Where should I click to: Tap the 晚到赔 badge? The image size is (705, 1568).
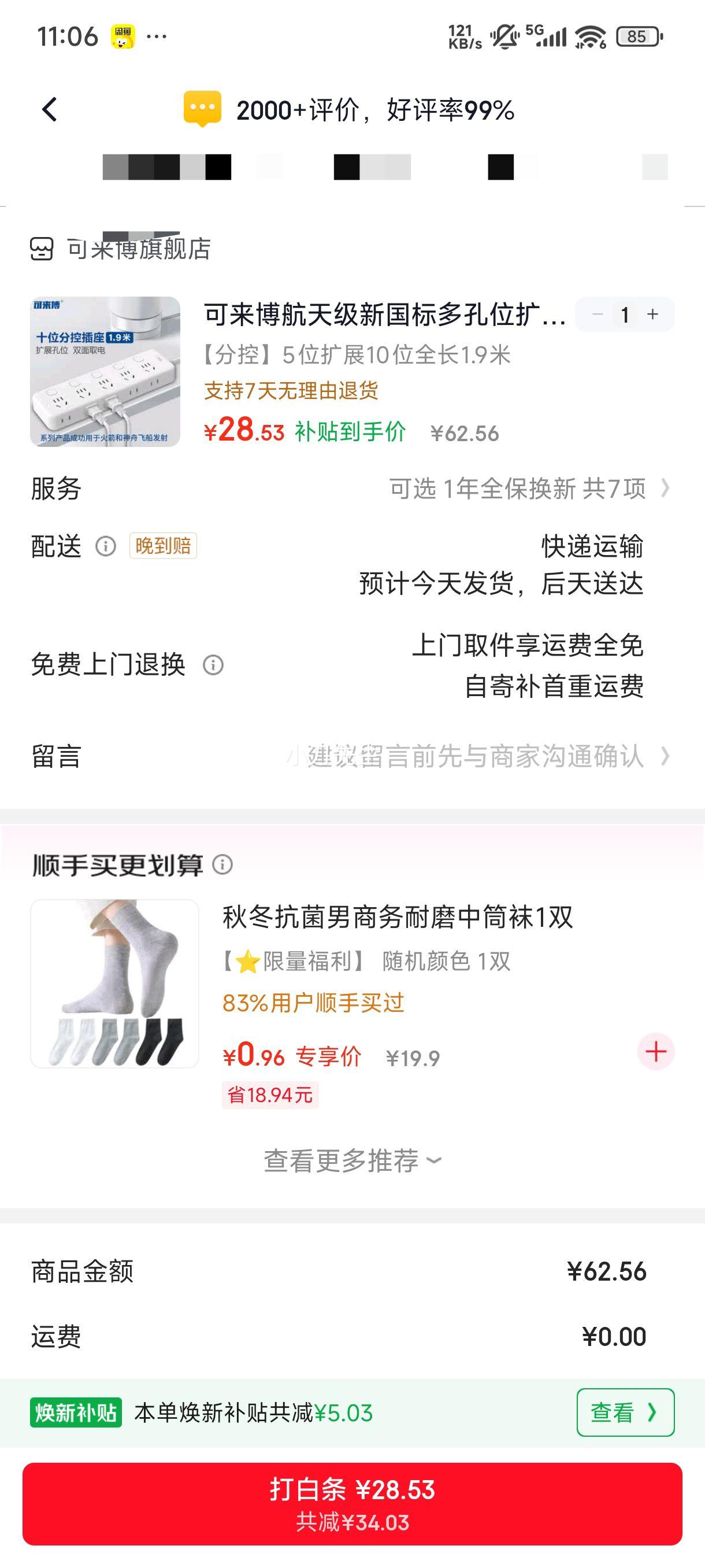point(161,546)
